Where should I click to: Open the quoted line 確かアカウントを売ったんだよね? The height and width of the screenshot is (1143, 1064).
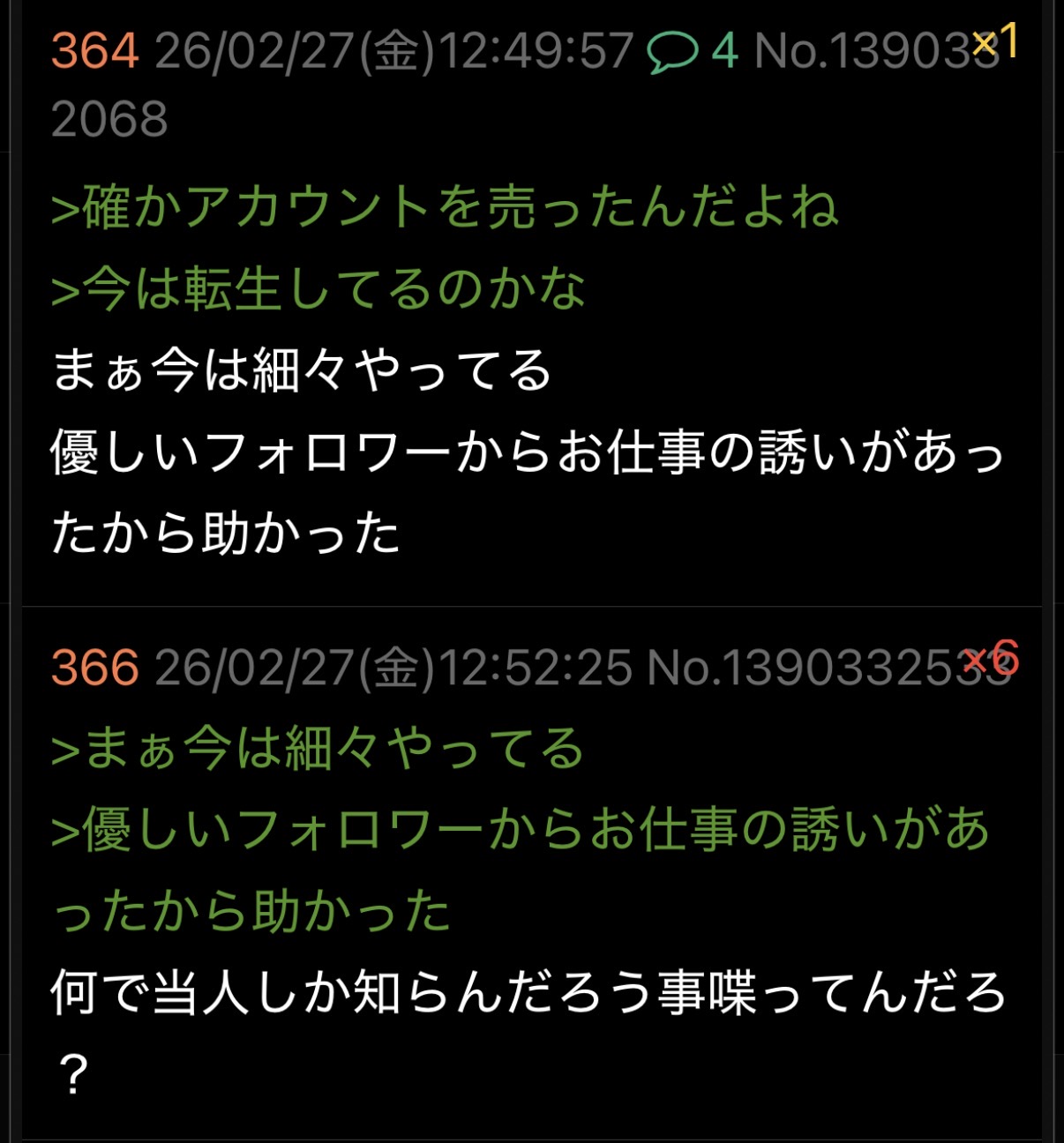[x=445, y=207]
